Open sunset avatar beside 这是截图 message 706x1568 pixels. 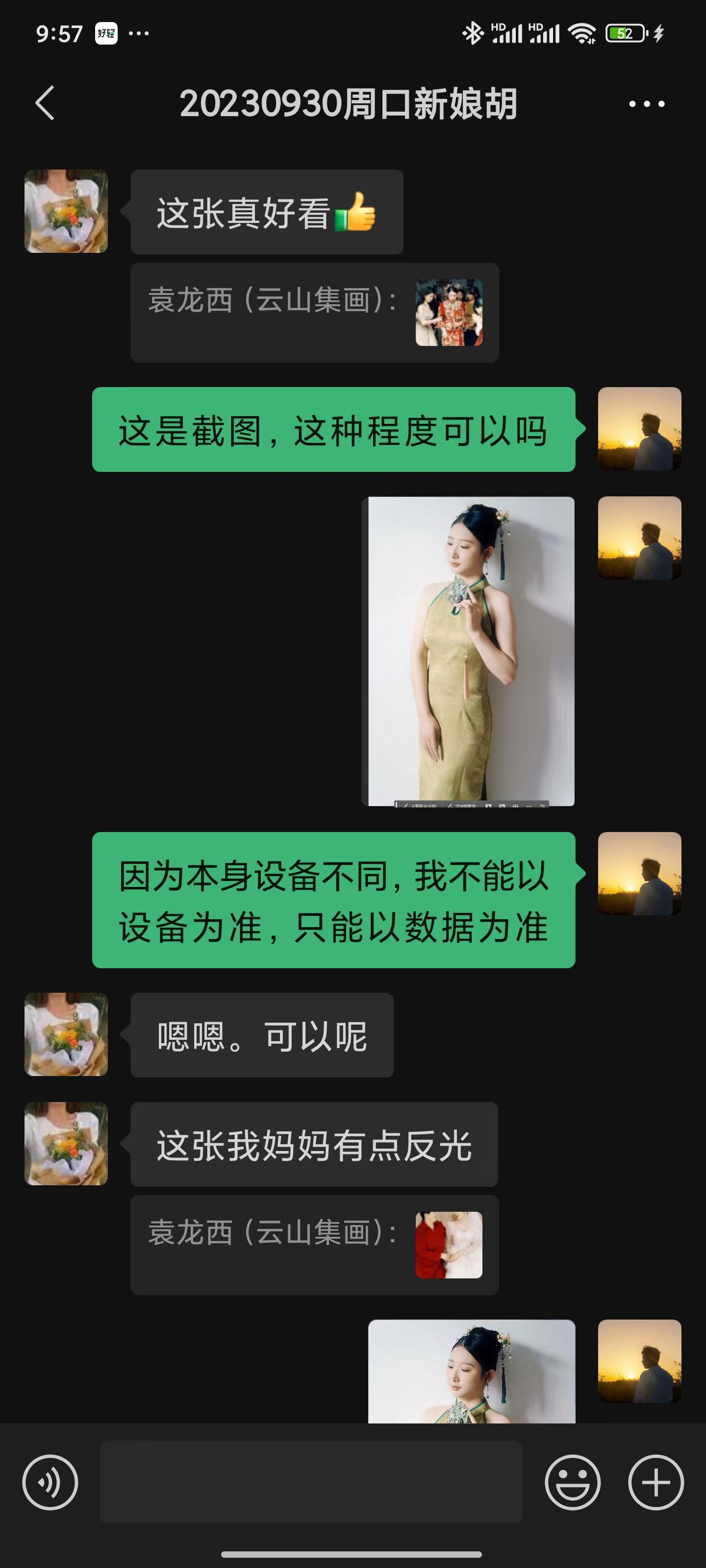(640, 429)
